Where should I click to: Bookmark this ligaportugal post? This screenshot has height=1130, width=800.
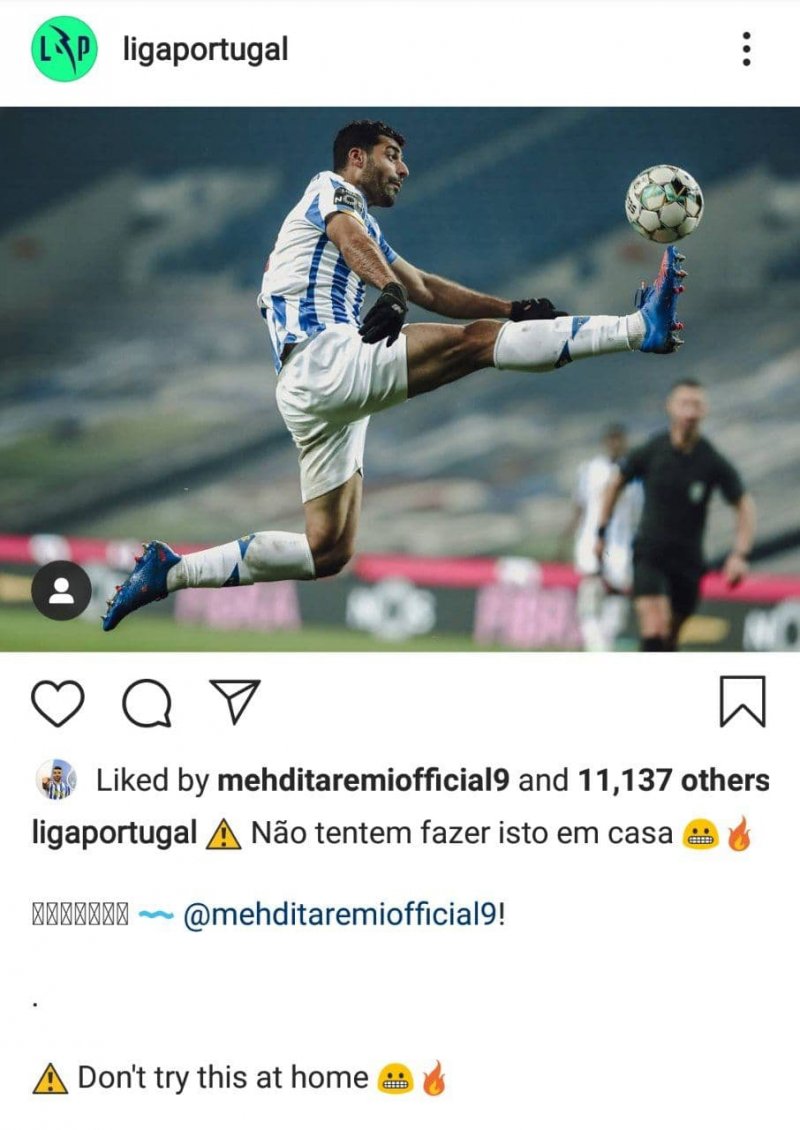pyautogui.click(x=742, y=701)
